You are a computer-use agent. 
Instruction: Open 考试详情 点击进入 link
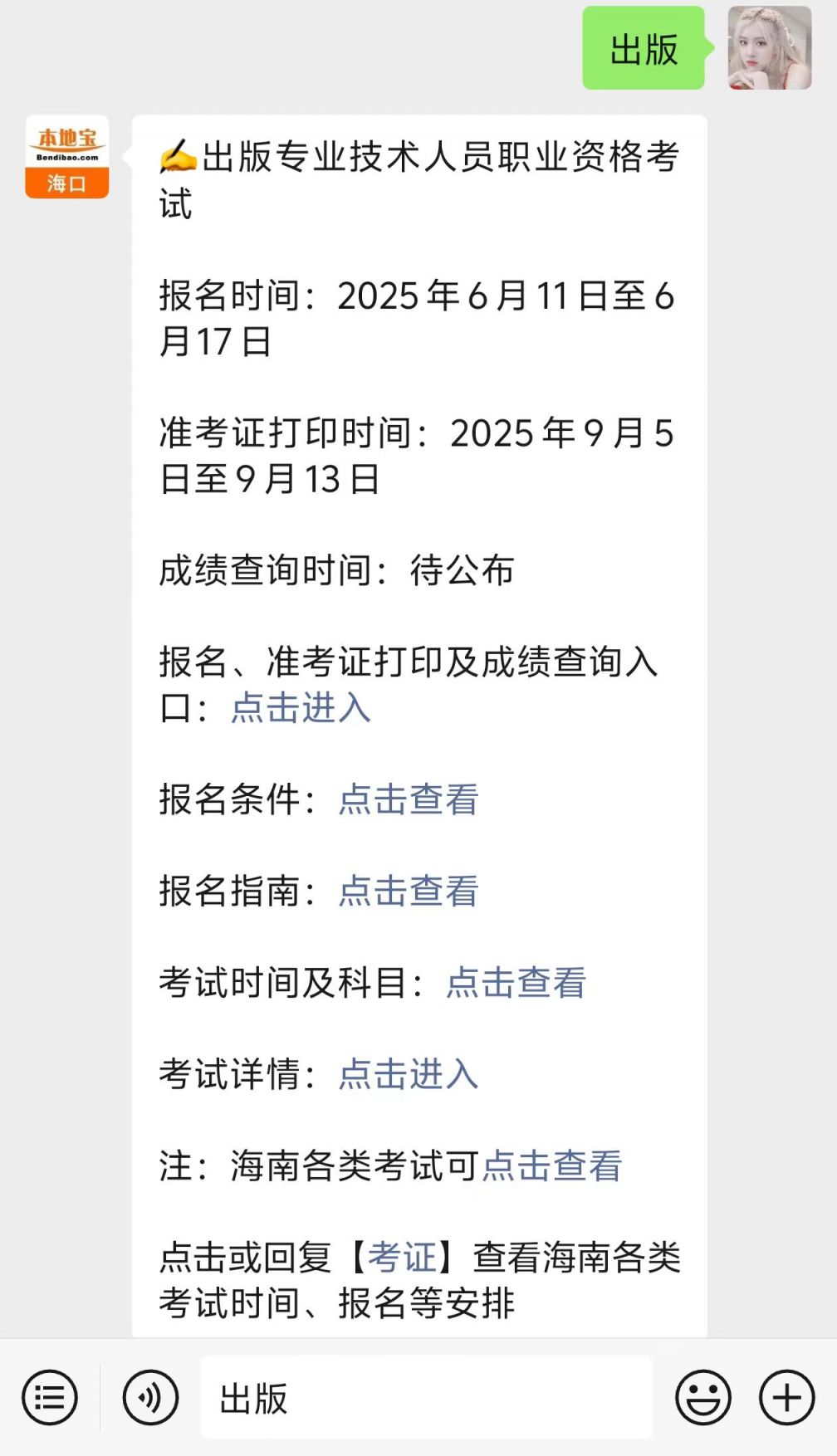click(408, 1074)
